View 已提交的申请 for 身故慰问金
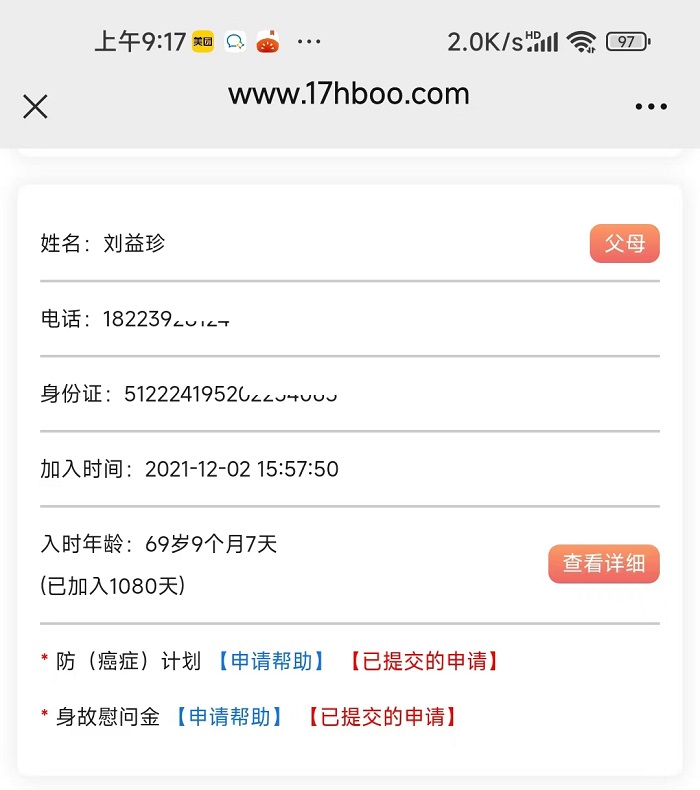 (382, 716)
